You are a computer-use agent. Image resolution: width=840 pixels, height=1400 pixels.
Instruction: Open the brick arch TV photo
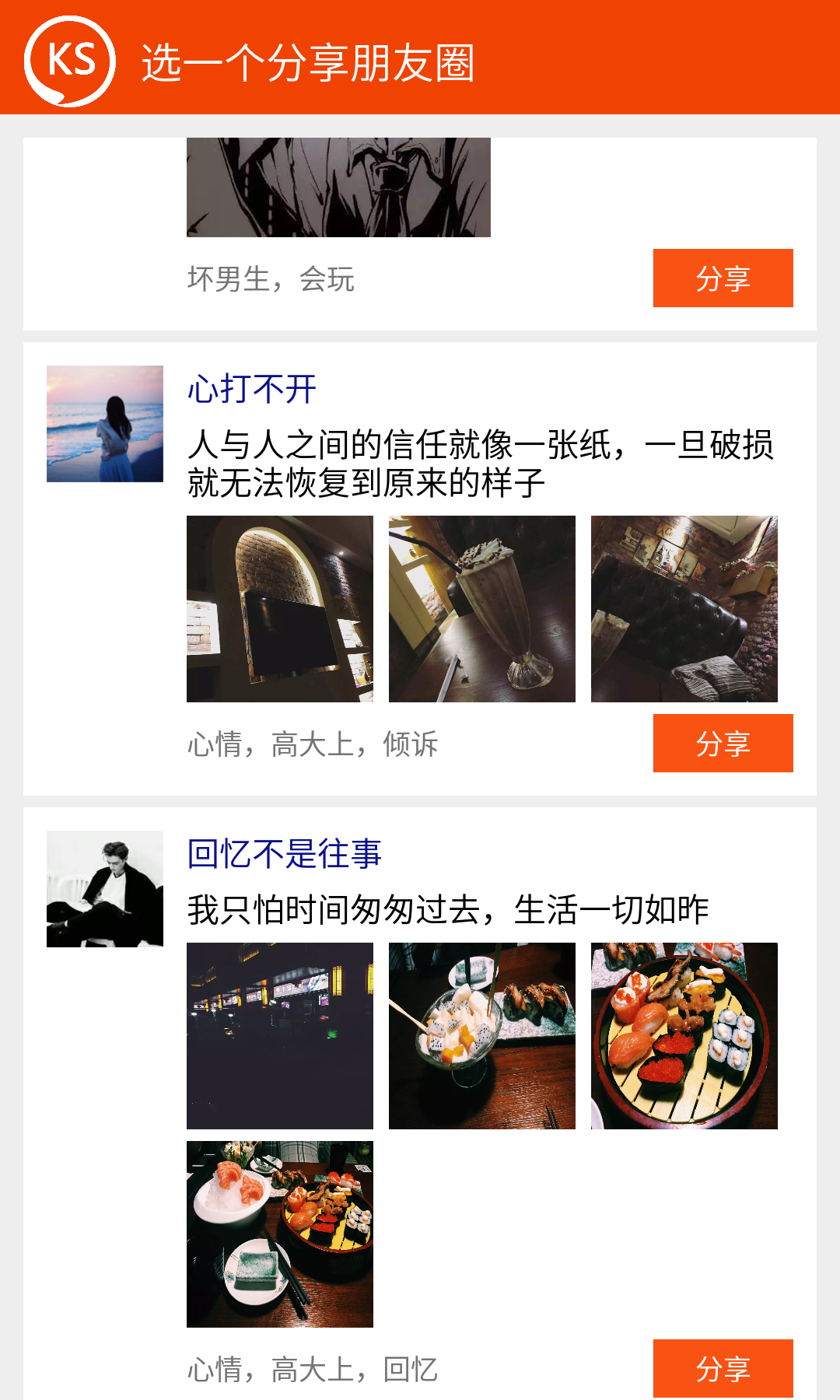pyautogui.click(x=280, y=609)
